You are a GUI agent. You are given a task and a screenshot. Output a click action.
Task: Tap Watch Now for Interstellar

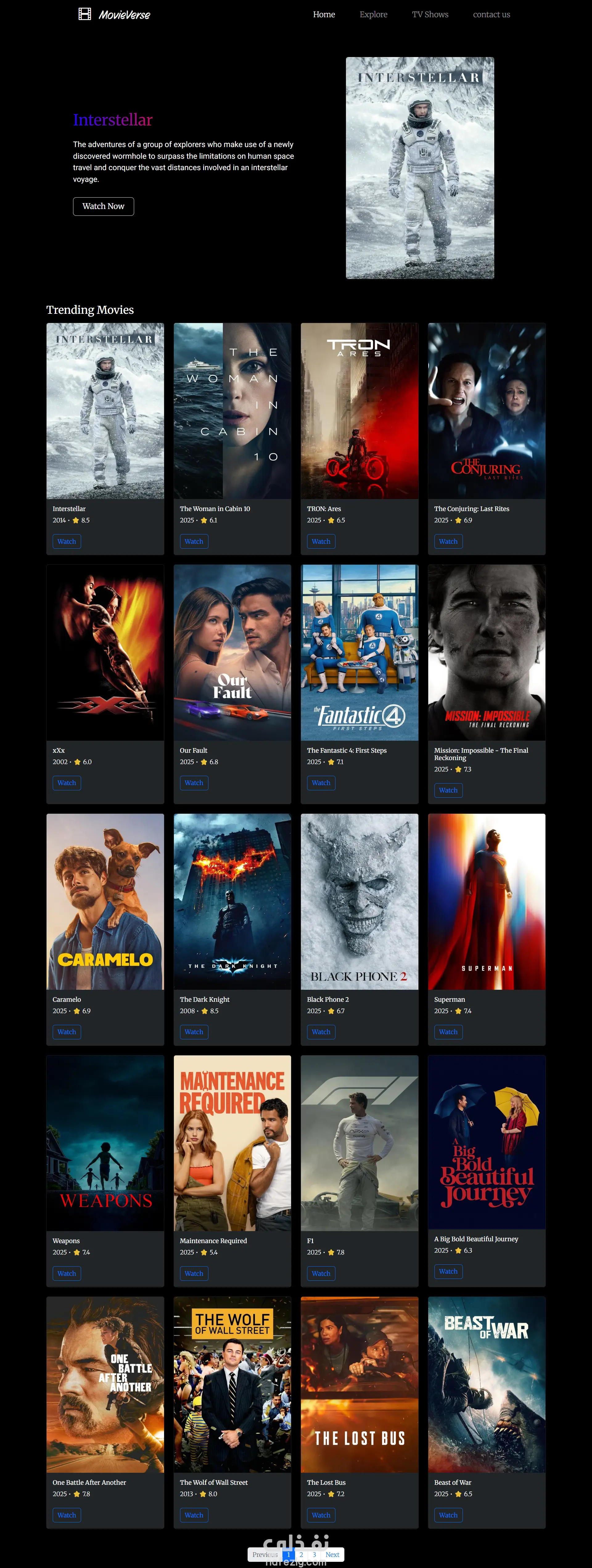tap(103, 206)
